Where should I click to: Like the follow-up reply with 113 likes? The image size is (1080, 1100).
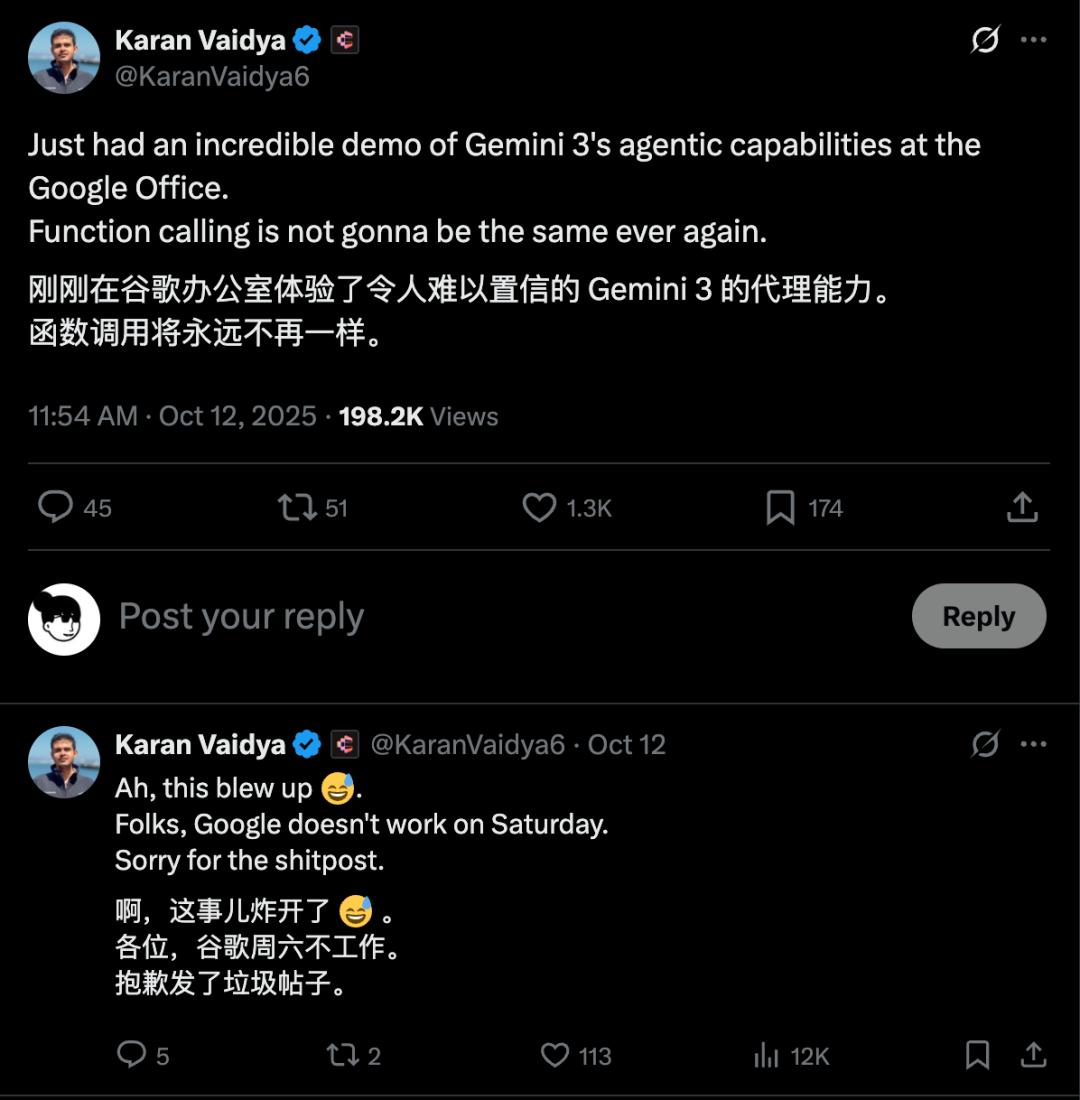click(555, 1055)
